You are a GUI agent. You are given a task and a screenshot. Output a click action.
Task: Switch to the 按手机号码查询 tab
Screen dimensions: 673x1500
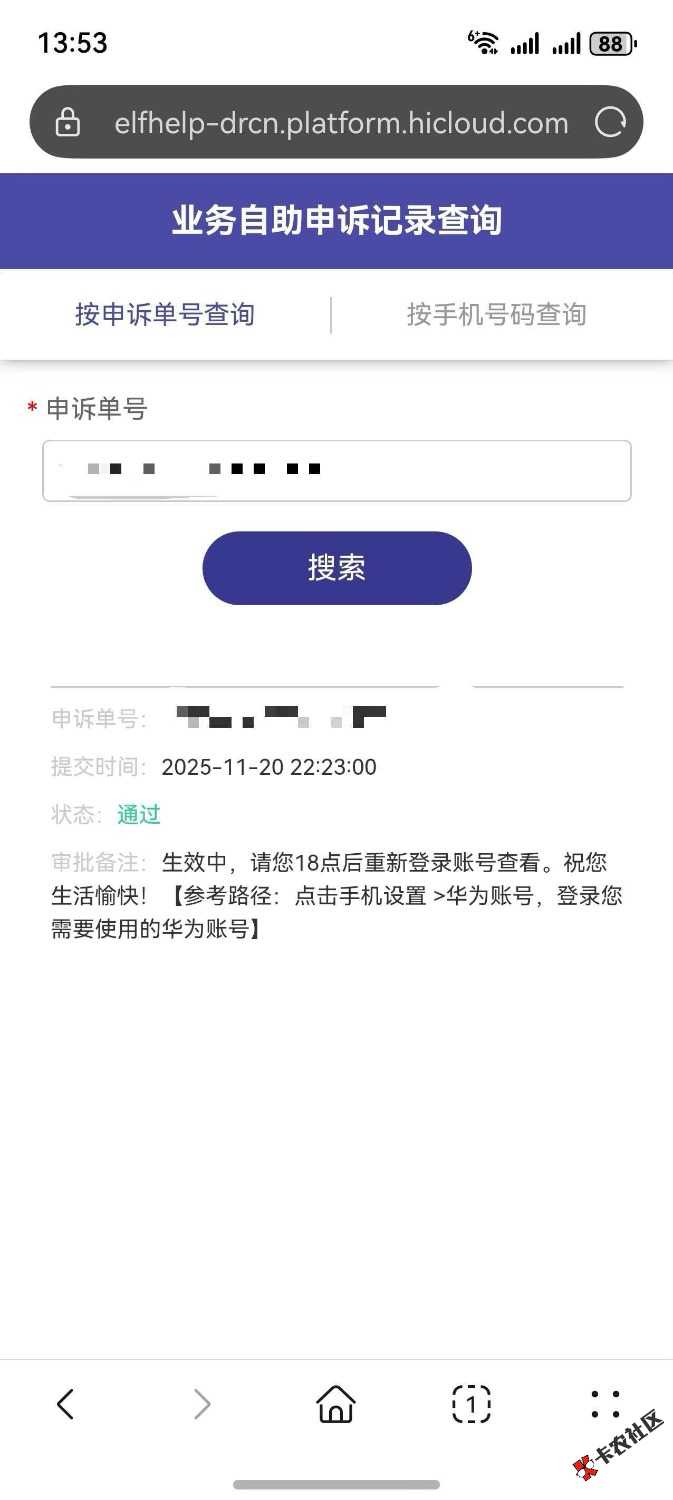[x=496, y=315]
